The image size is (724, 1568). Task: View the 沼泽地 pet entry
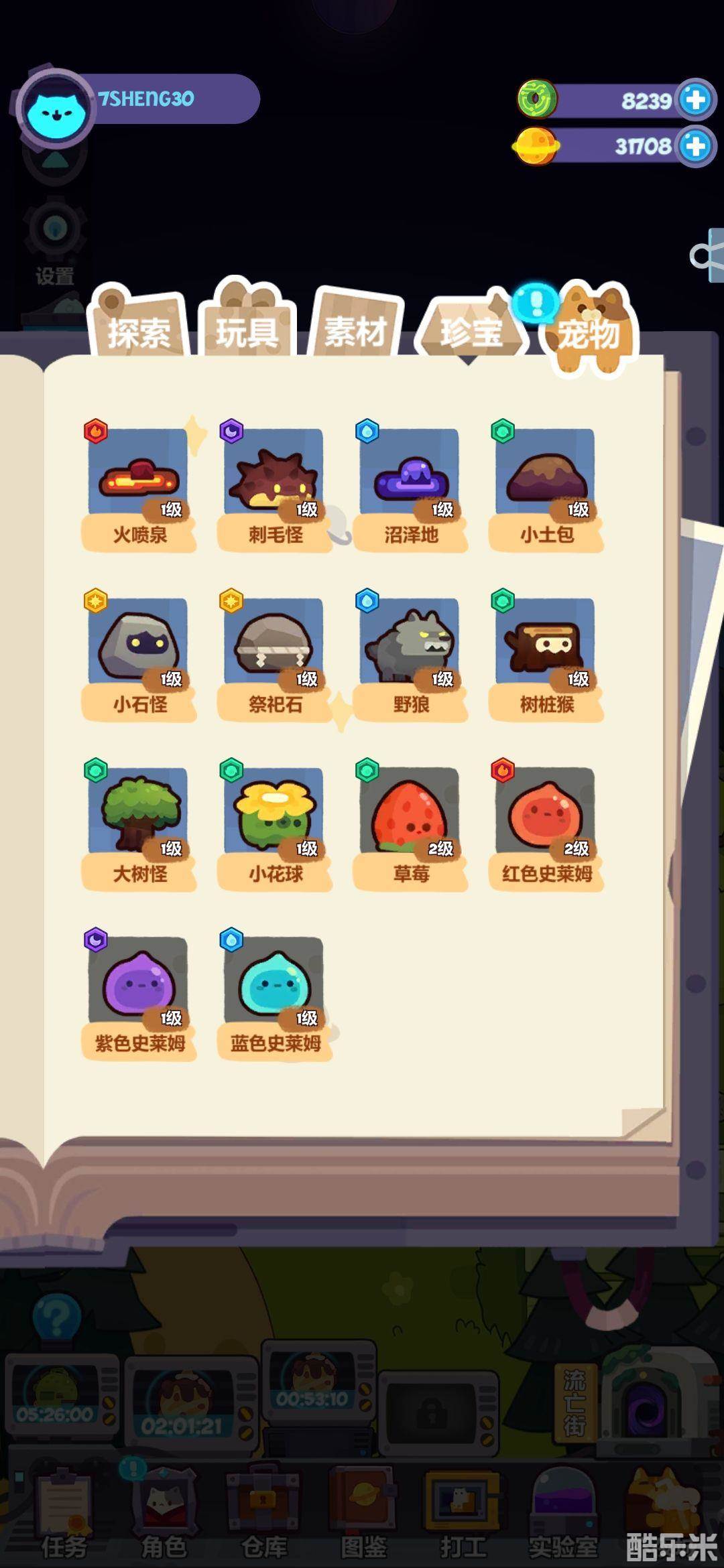coord(410,486)
